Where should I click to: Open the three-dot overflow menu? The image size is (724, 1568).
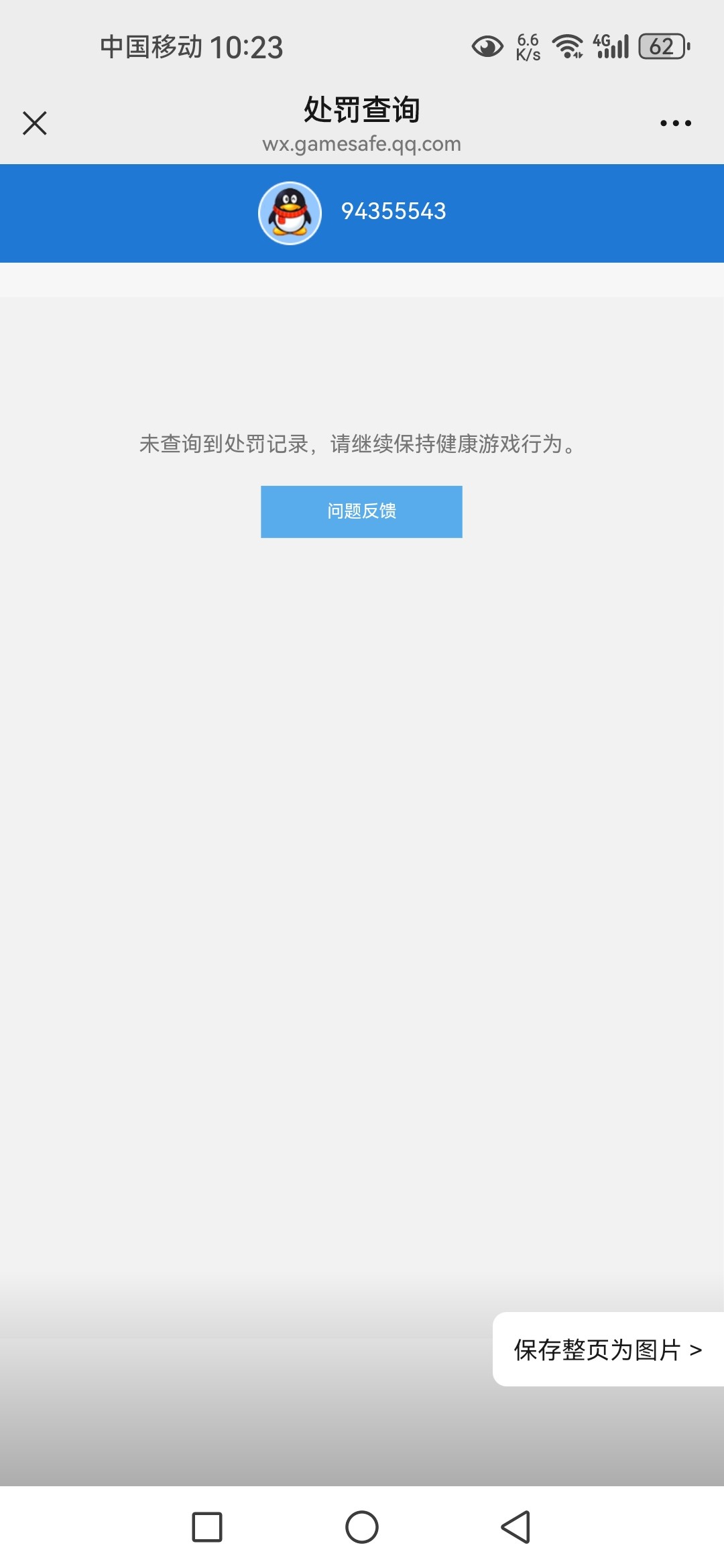675,123
